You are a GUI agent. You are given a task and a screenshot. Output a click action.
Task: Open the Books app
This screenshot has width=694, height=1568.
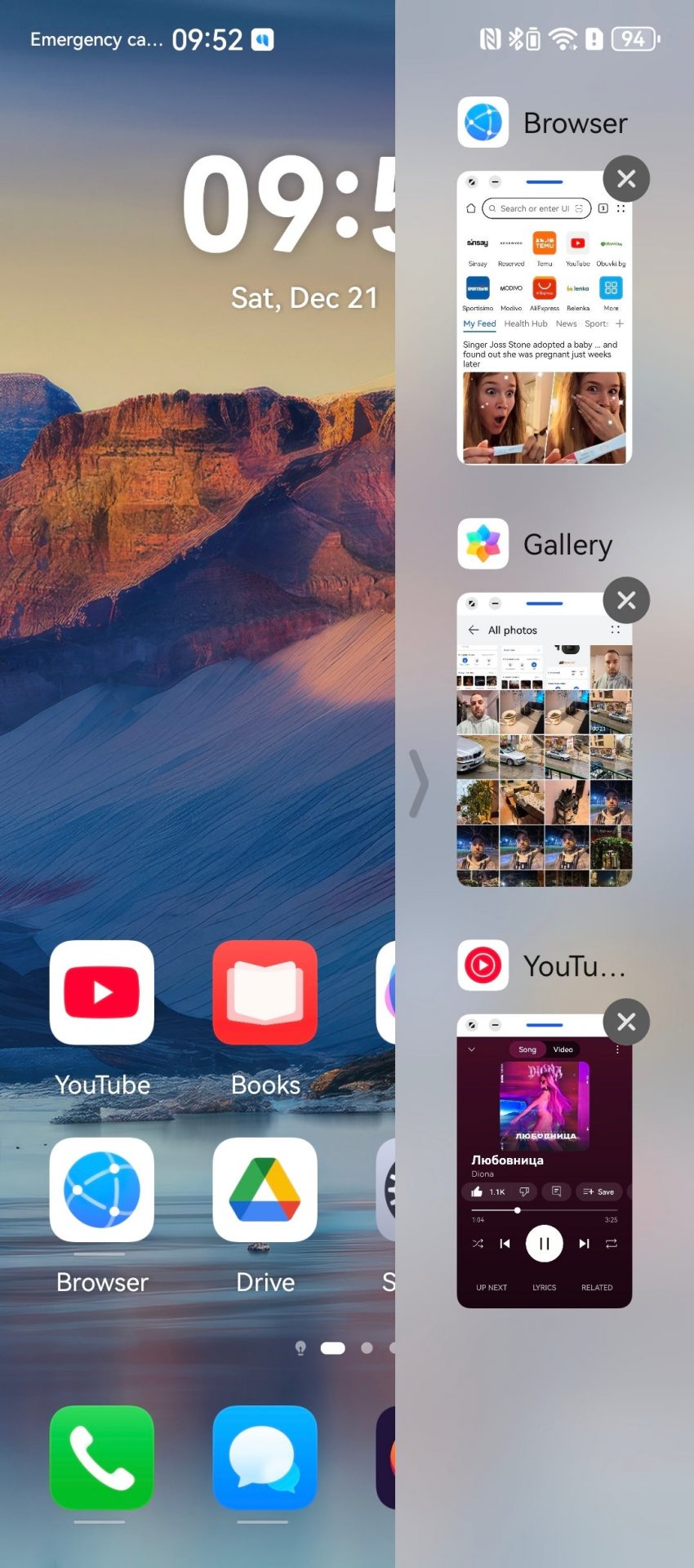[x=265, y=993]
